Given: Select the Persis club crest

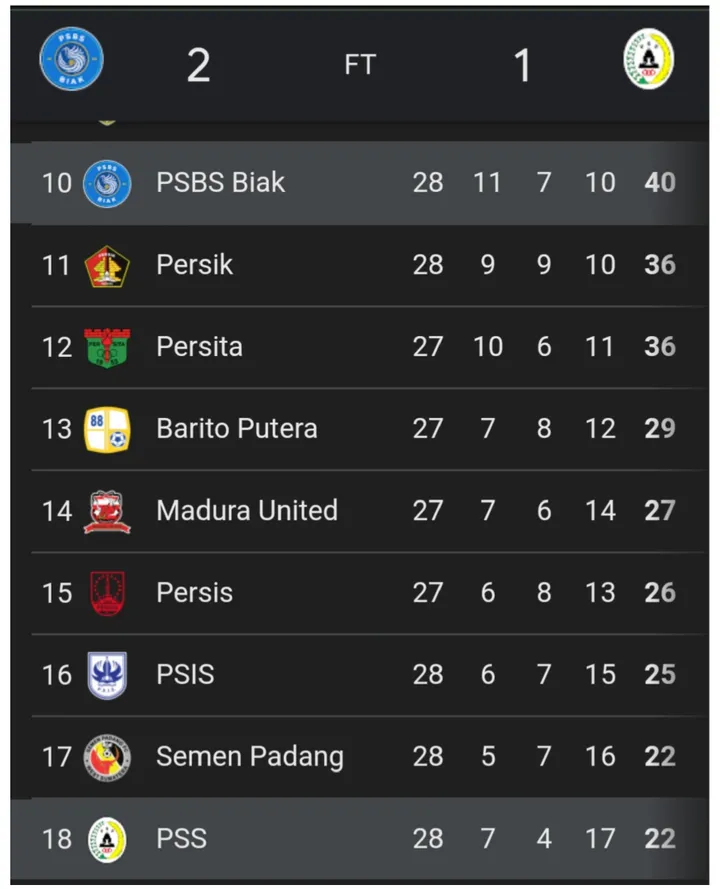Looking at the screenshot, I should (108, 592).
